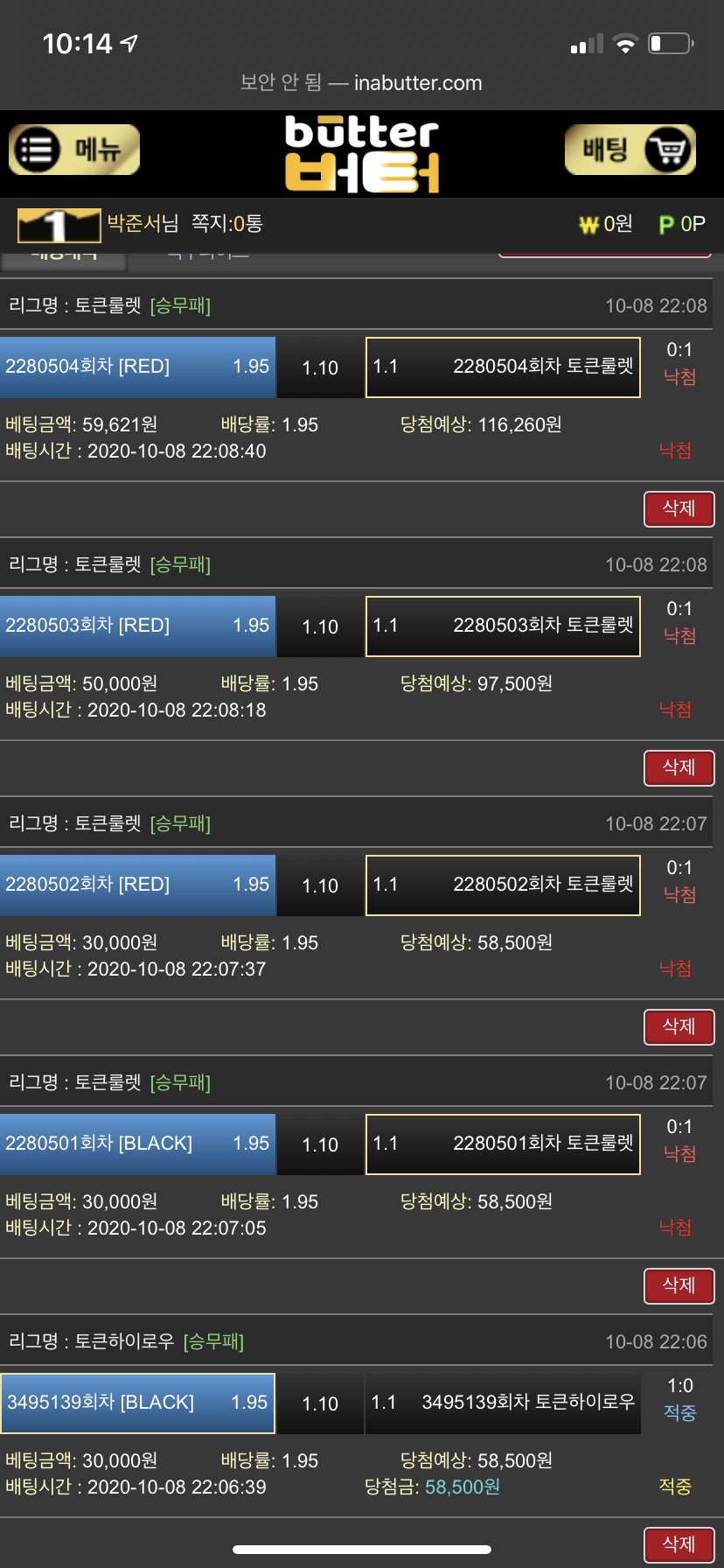Open the 배팅 cart button

click(630, 150)
